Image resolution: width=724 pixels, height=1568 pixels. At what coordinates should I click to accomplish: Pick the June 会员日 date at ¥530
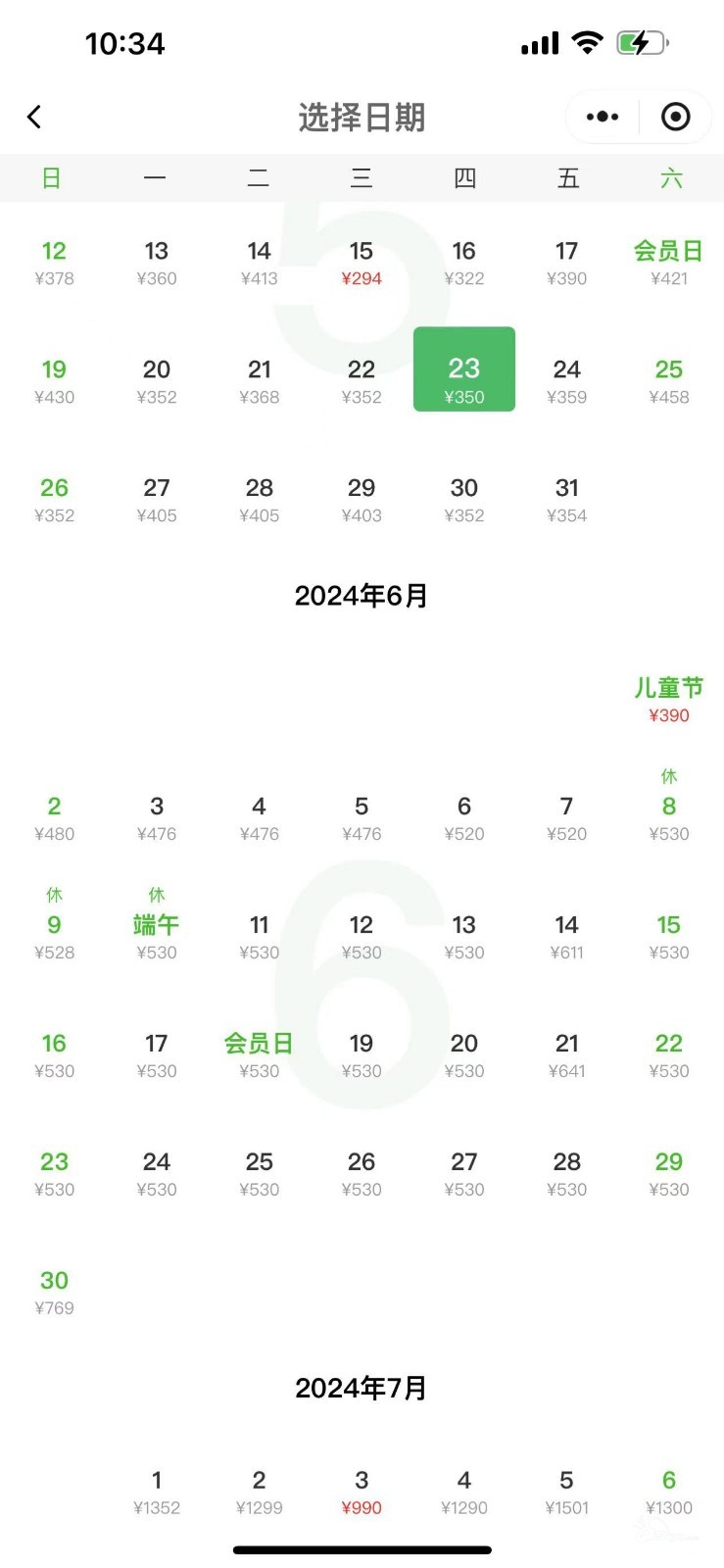259,1056
